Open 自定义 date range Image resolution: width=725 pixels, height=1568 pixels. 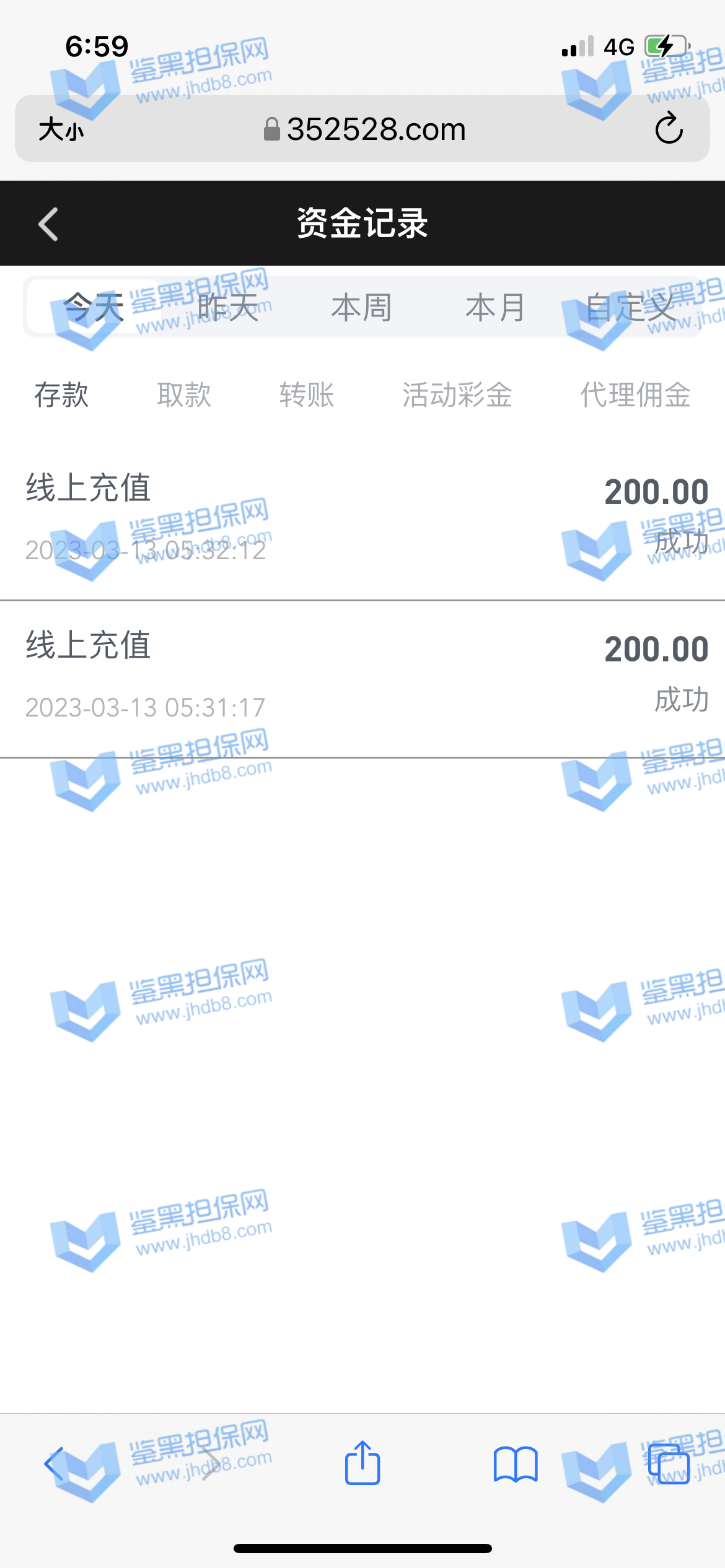pyautogui.click(x=630, y=307)
